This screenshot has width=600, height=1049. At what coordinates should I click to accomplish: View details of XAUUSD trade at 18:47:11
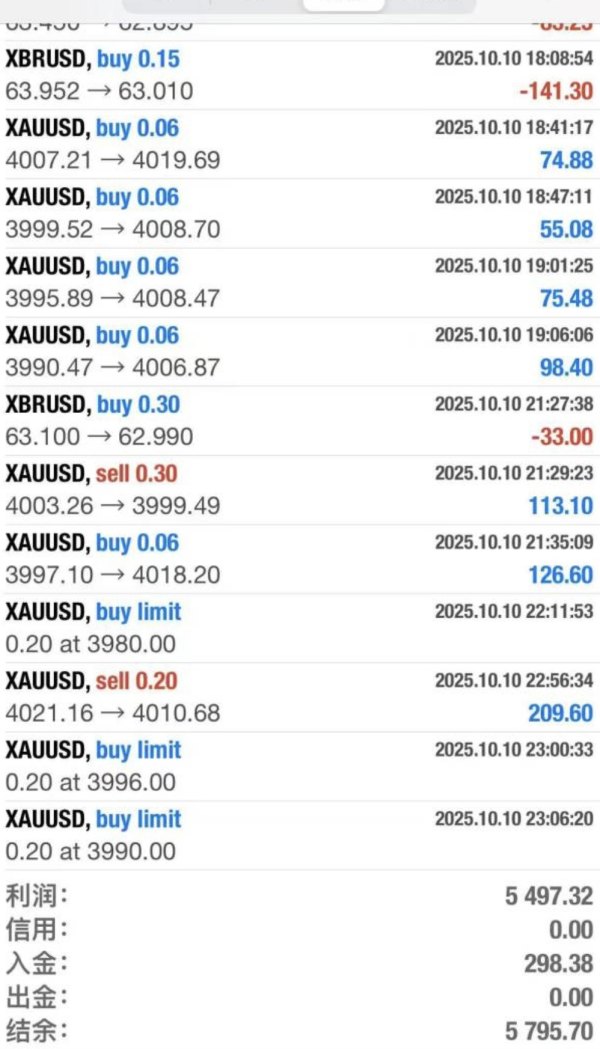click(300, 213)
